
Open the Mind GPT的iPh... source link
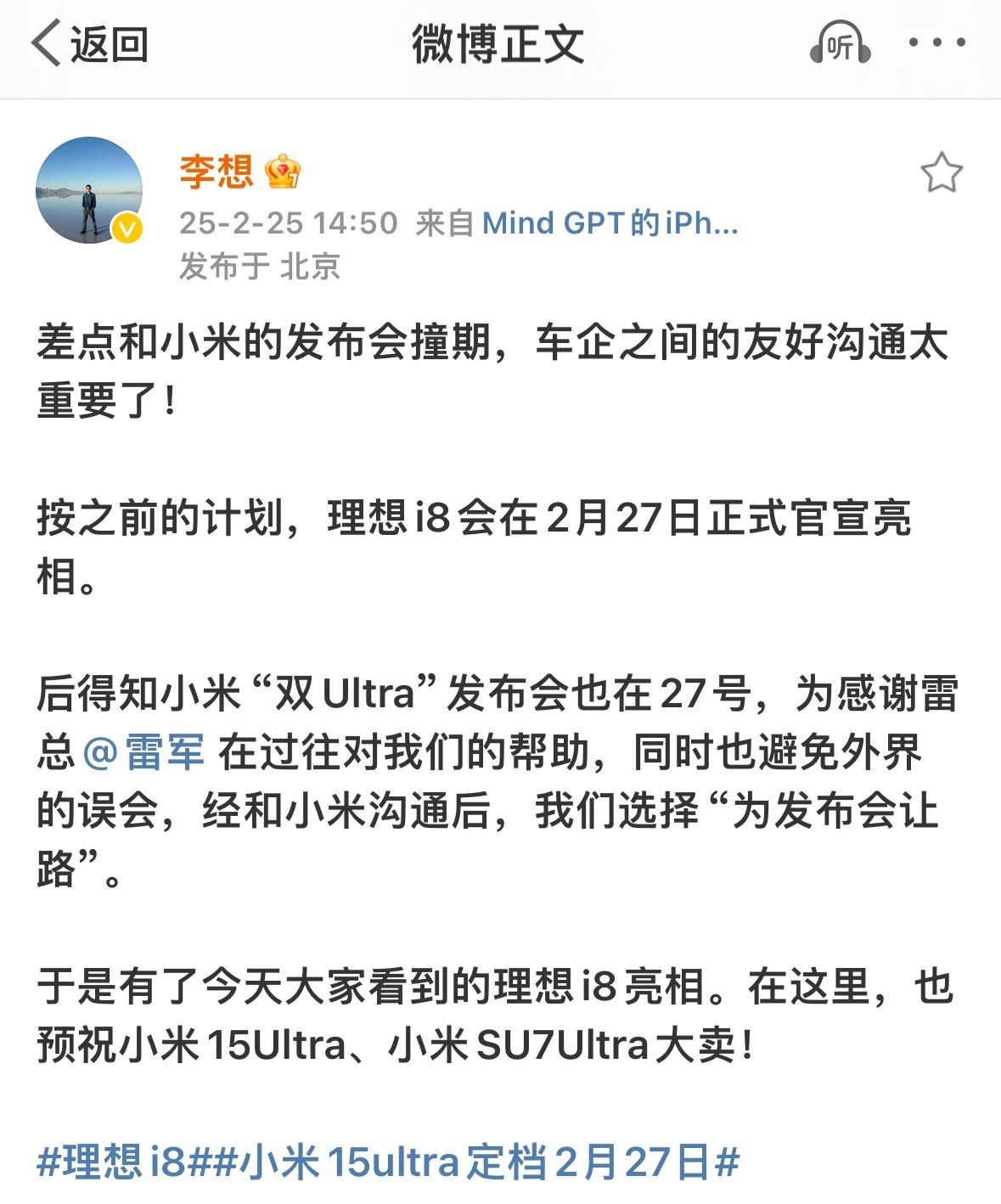click(x=610, y=223)
